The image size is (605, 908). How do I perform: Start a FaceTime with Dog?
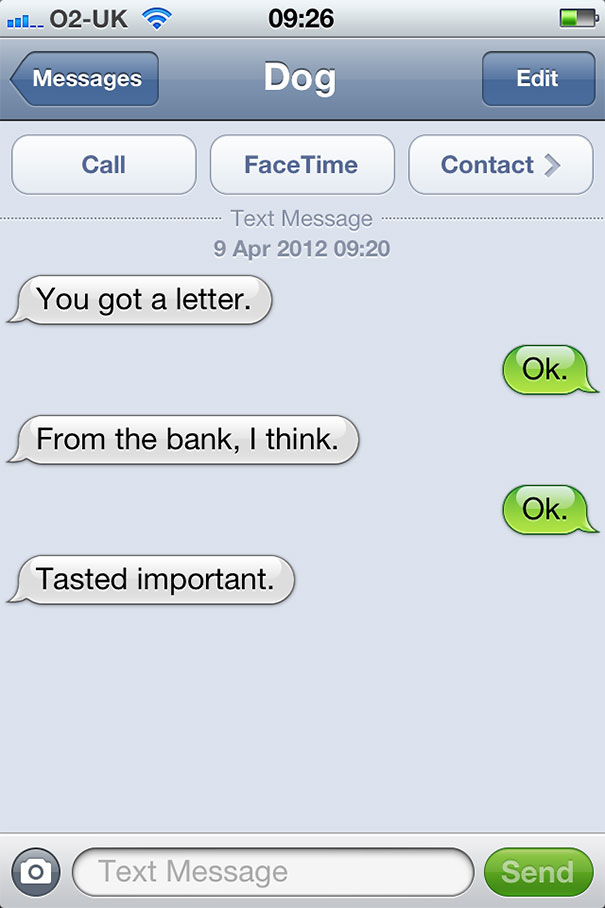click(x=301, y=165)
